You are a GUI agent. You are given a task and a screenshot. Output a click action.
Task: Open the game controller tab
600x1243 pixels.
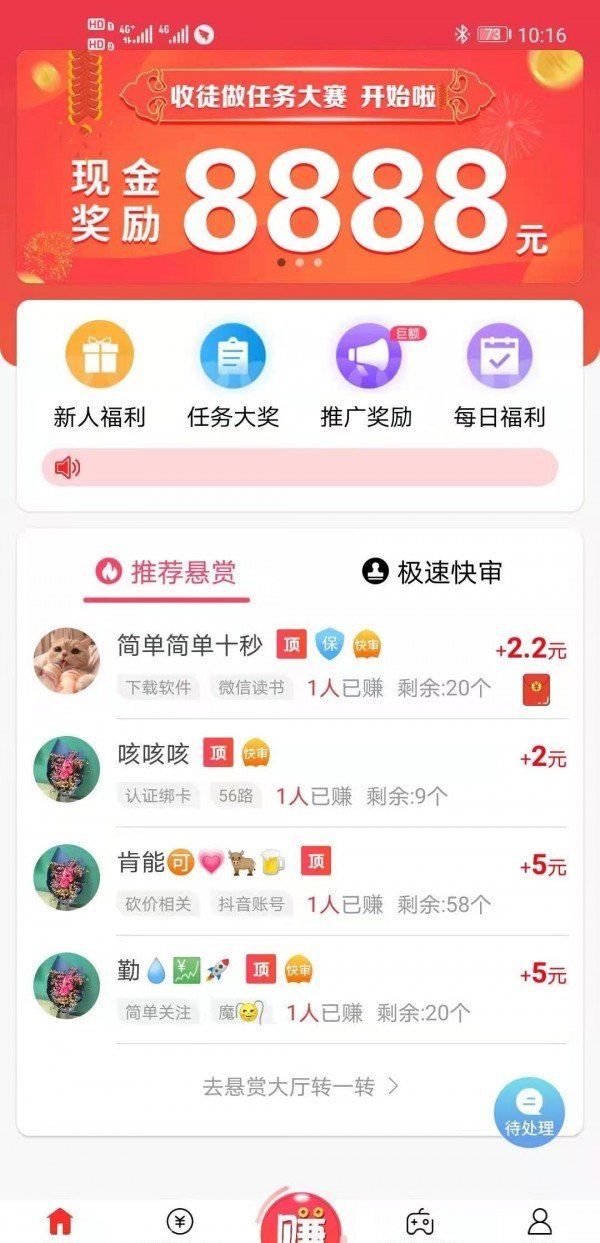pos(420,1221)
